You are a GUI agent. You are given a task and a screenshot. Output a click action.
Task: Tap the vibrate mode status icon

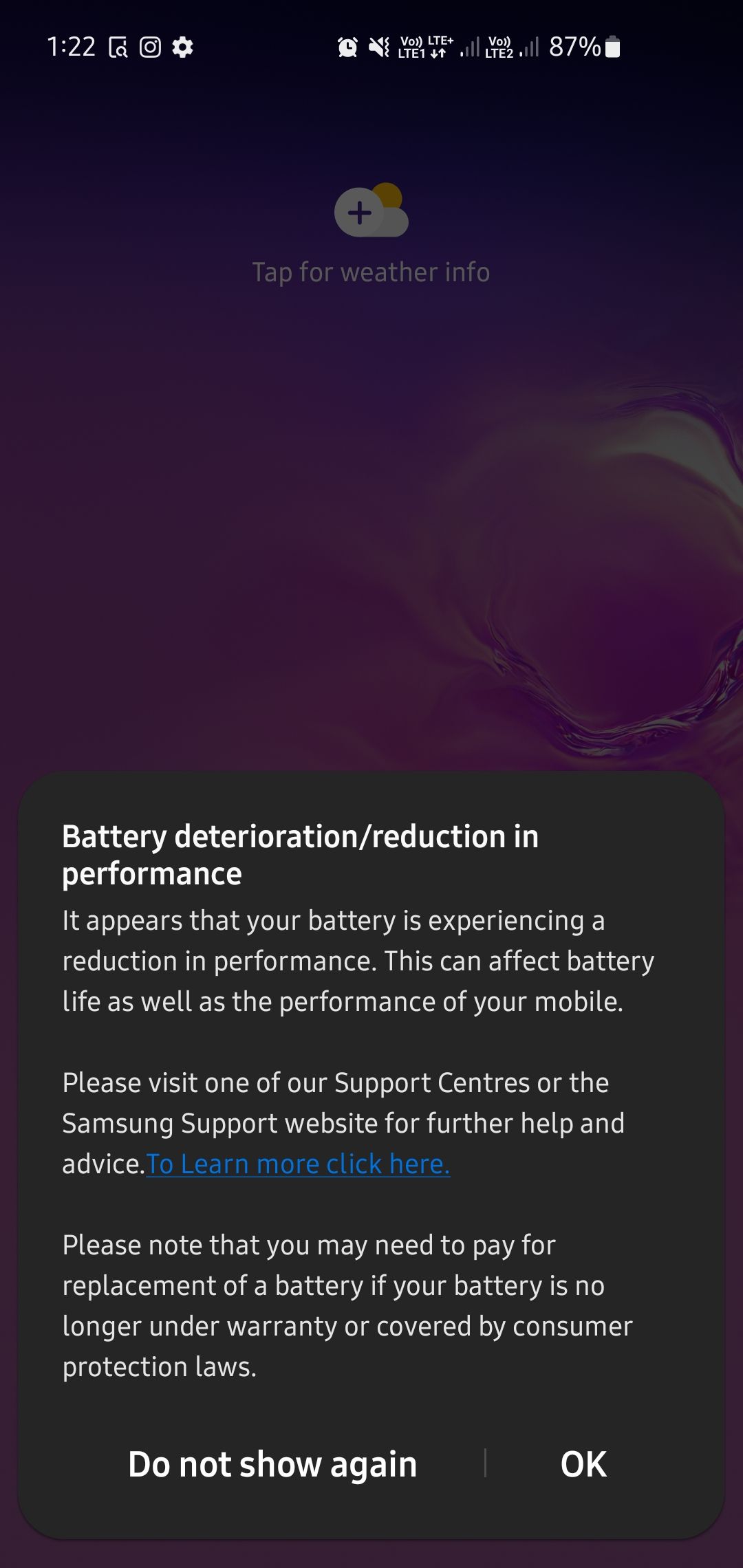(x=378, y=47)
